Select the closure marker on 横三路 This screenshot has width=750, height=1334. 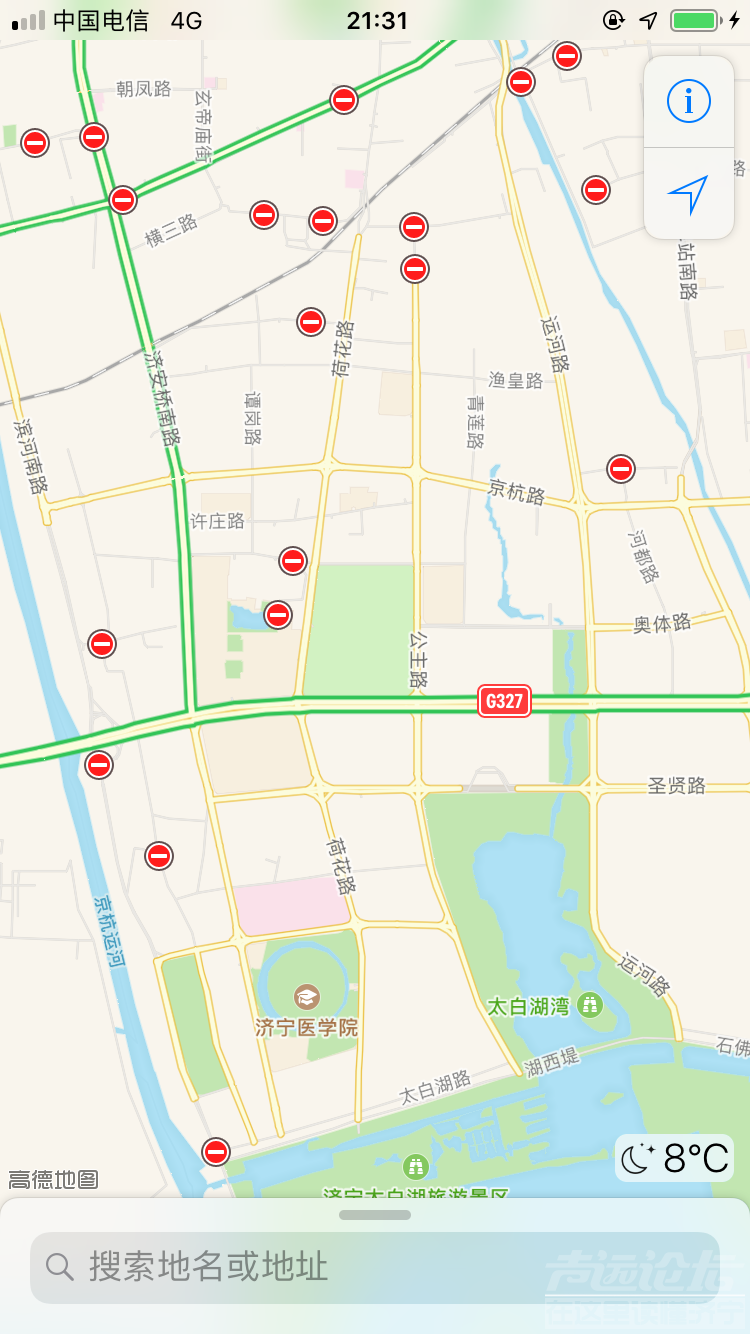[122, 200]
